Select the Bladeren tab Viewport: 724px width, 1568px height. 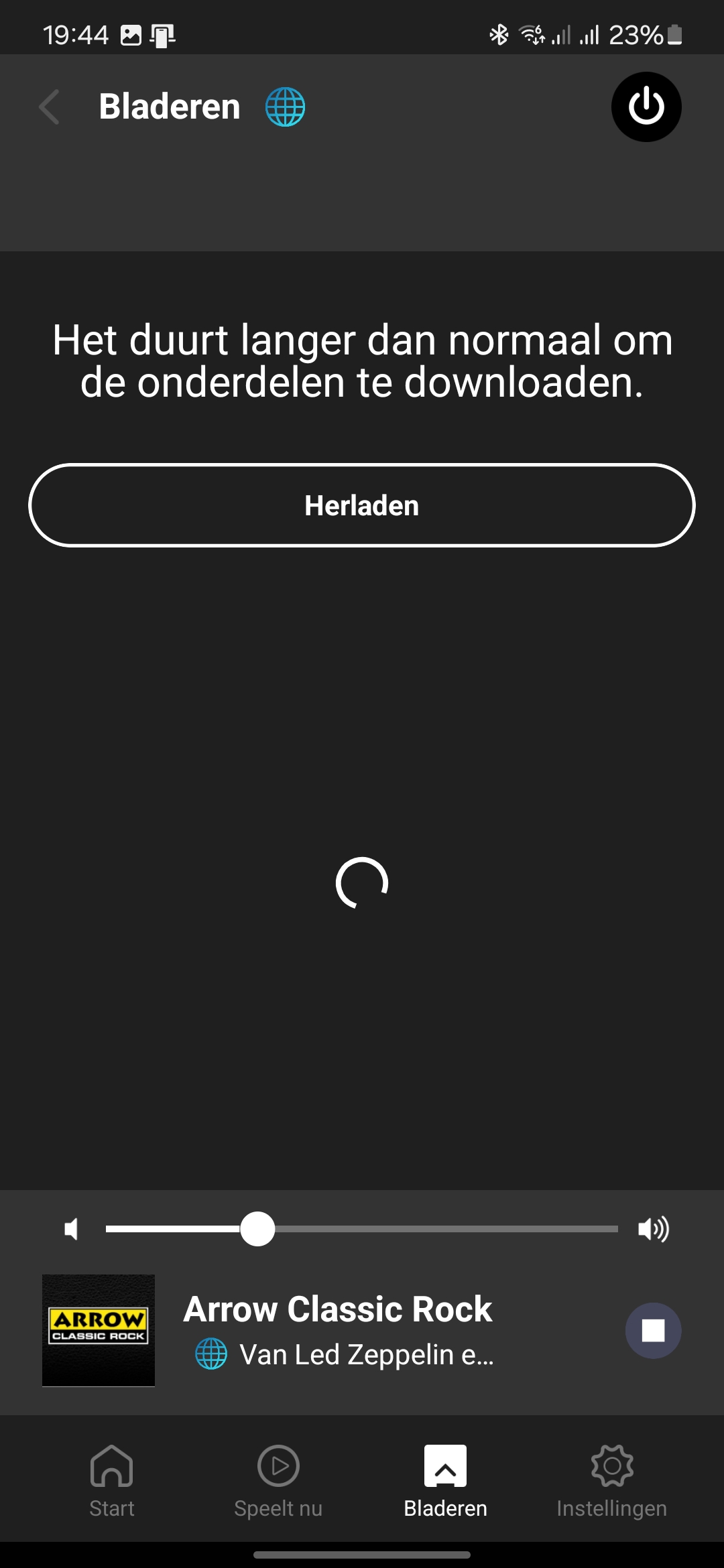(x=445, y=1481)
